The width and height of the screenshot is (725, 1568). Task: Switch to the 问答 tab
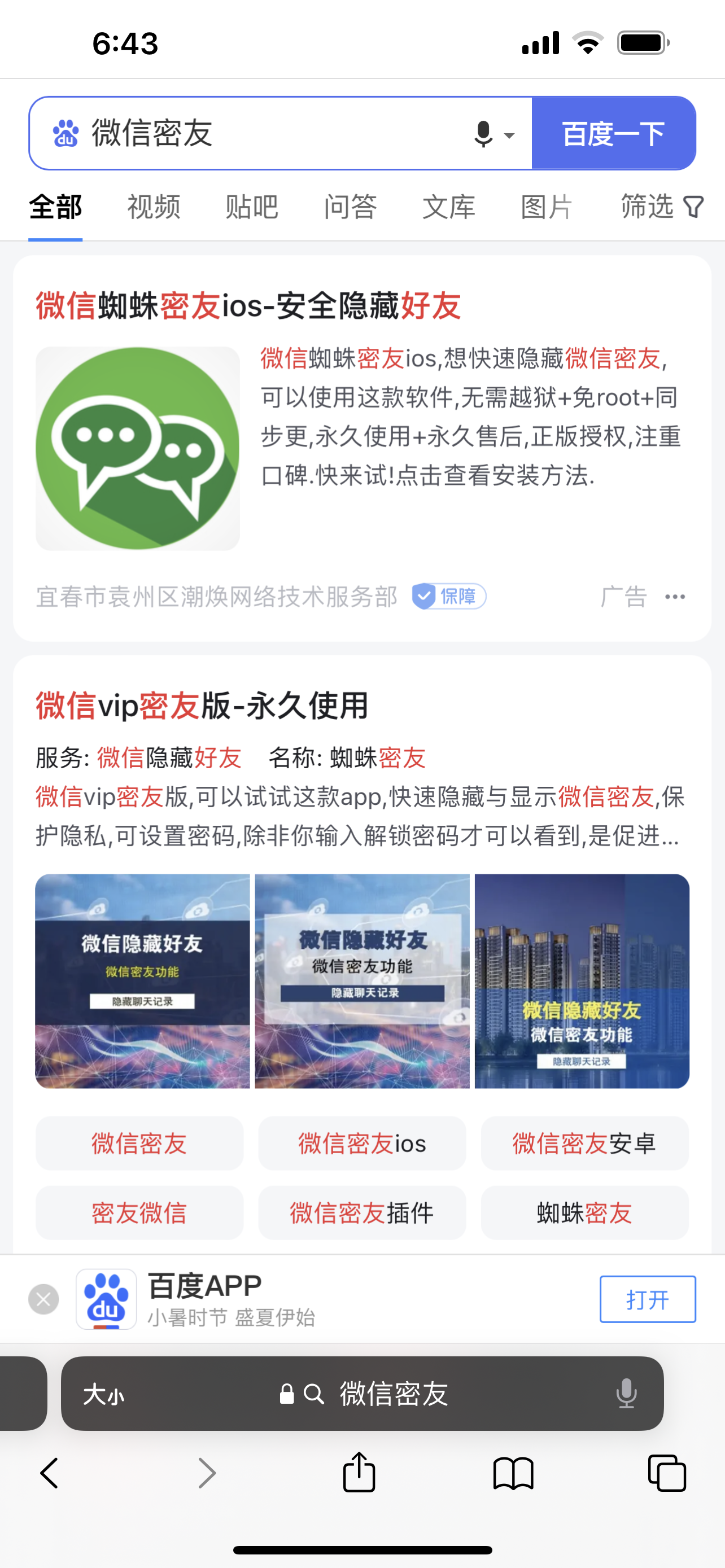(x=350, y=207)
